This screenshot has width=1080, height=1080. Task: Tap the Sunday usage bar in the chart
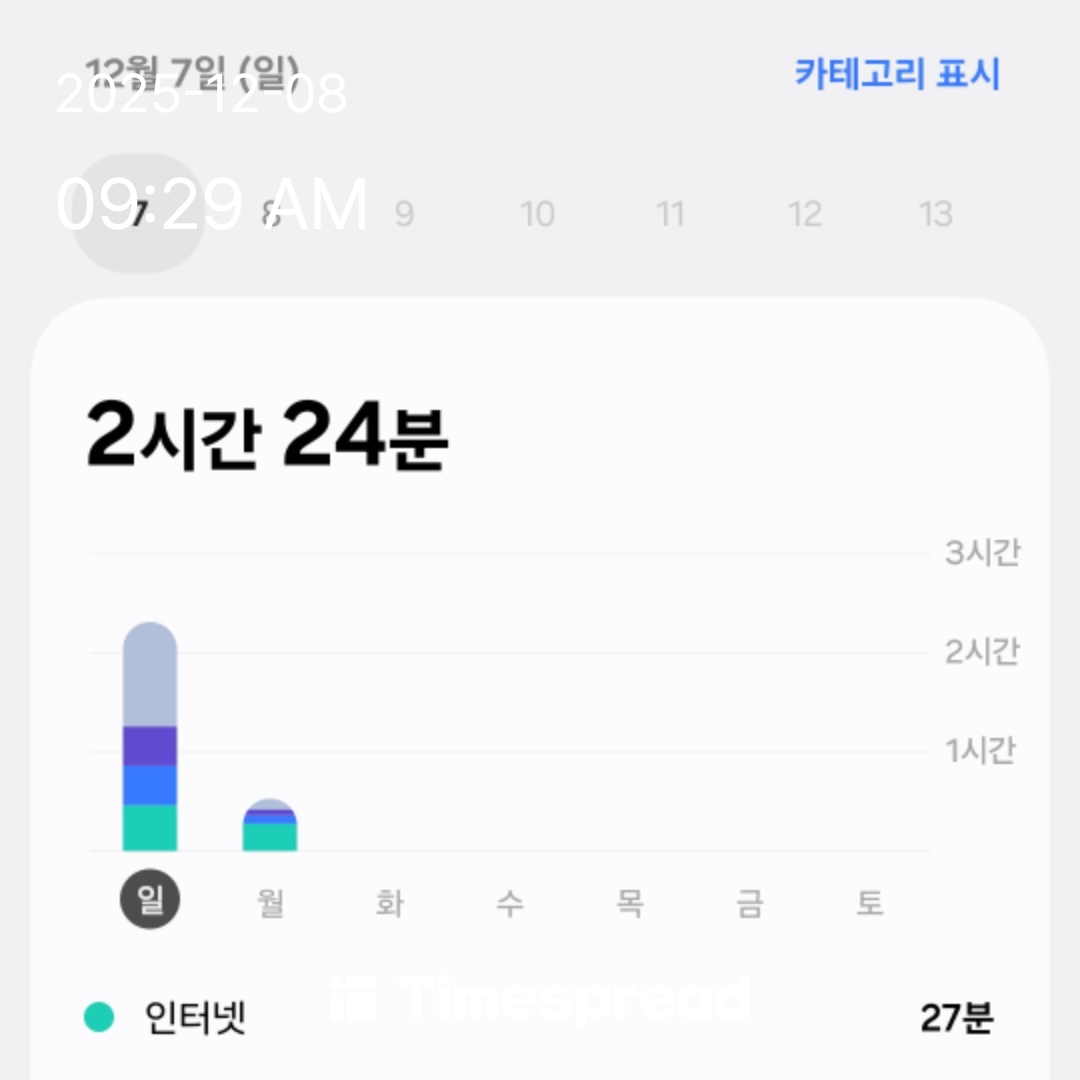150,737
